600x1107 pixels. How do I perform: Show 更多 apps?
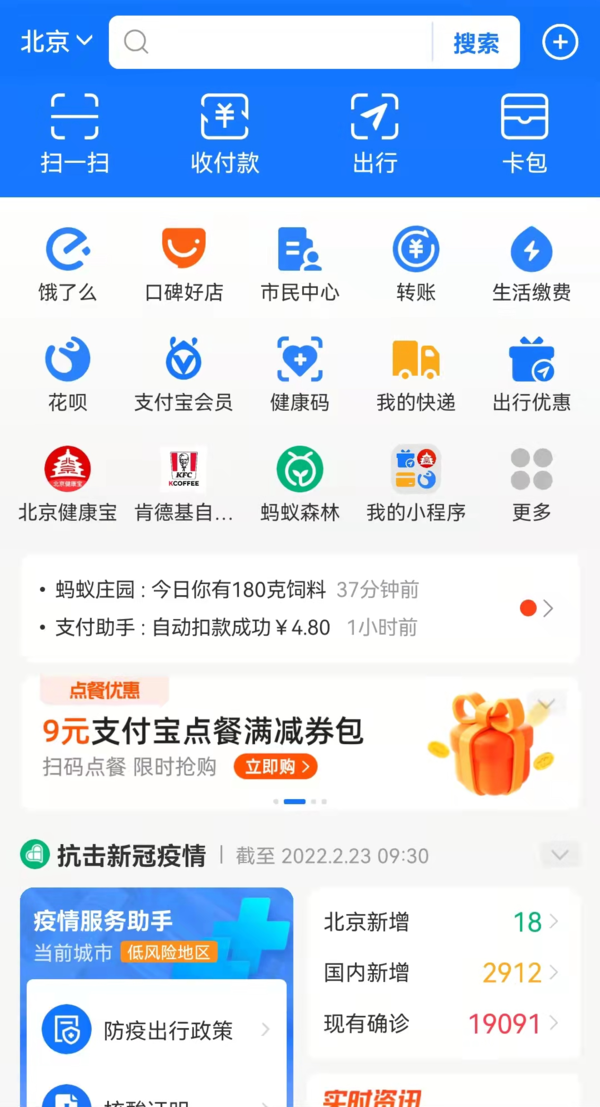(531, 484)
